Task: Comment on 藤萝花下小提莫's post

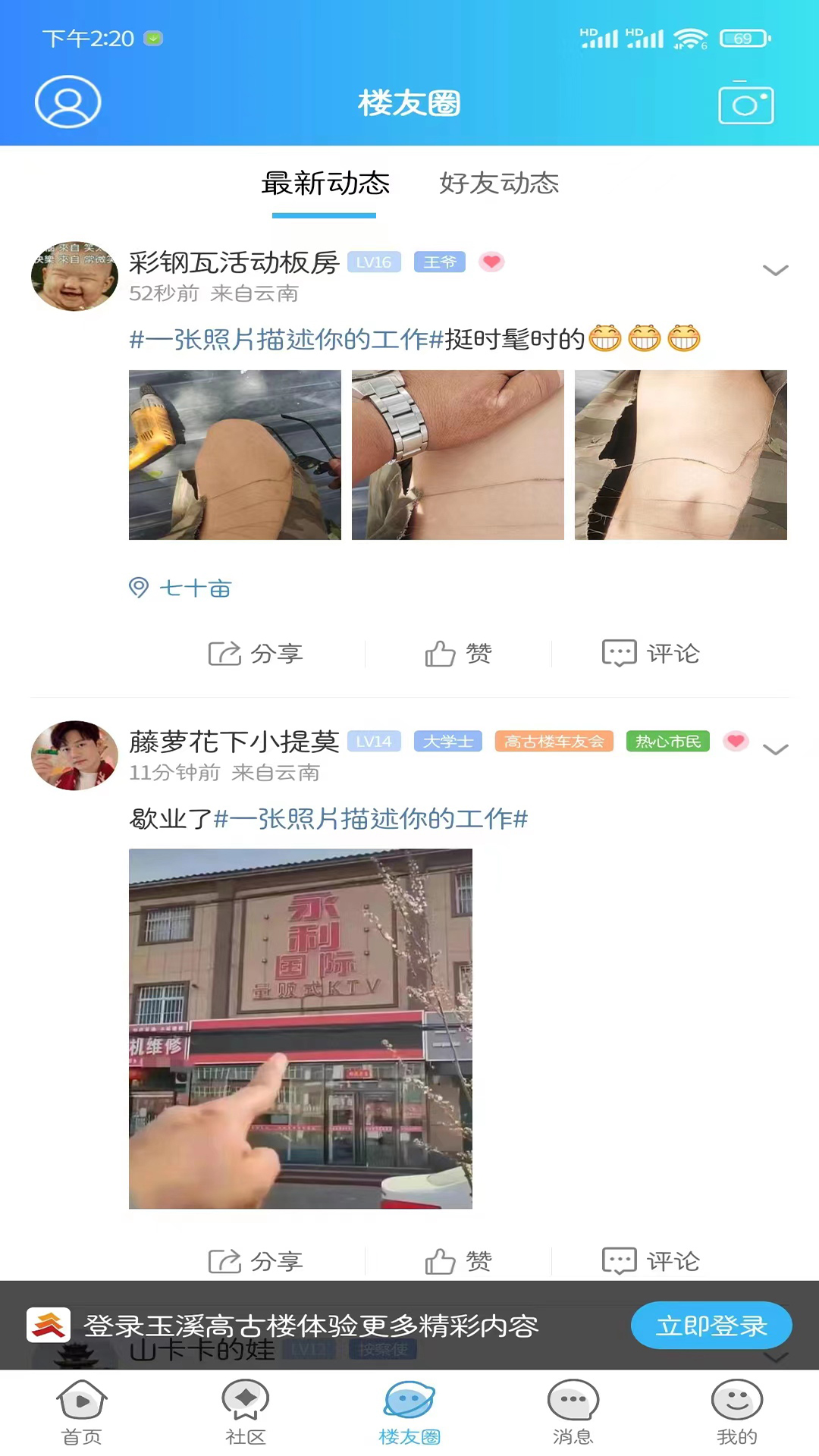Action: (651, 1261)
